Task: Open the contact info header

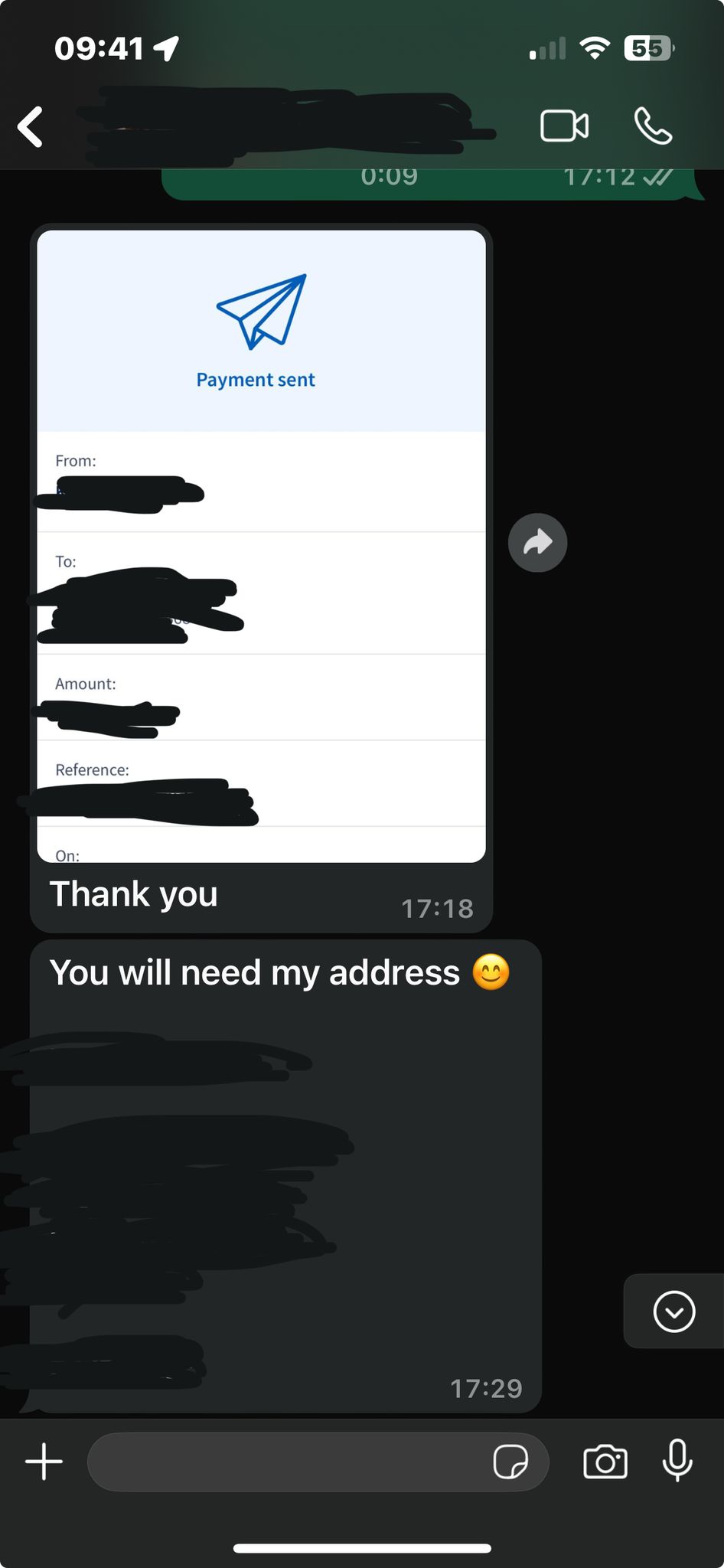Action: point(287,126)
